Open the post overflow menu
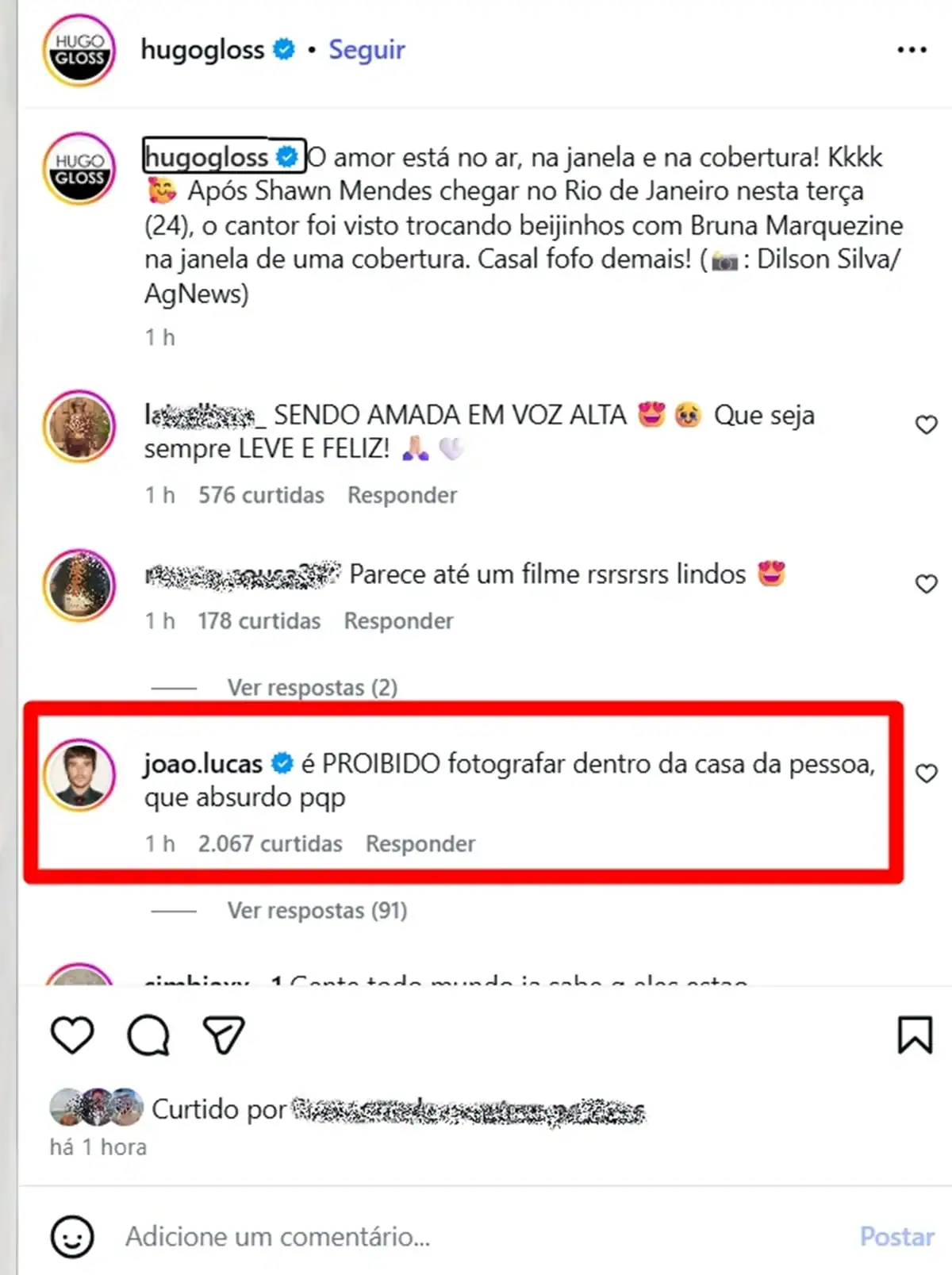 (x=912, y=49)
